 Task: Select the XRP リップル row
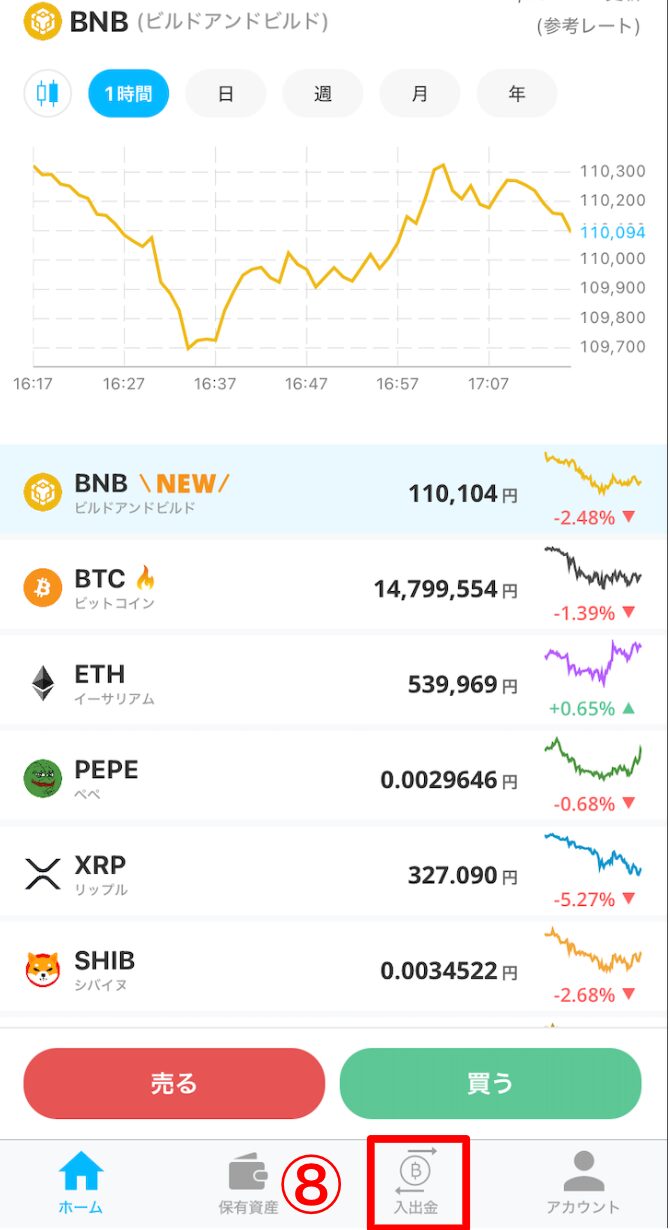coord(334,873)
